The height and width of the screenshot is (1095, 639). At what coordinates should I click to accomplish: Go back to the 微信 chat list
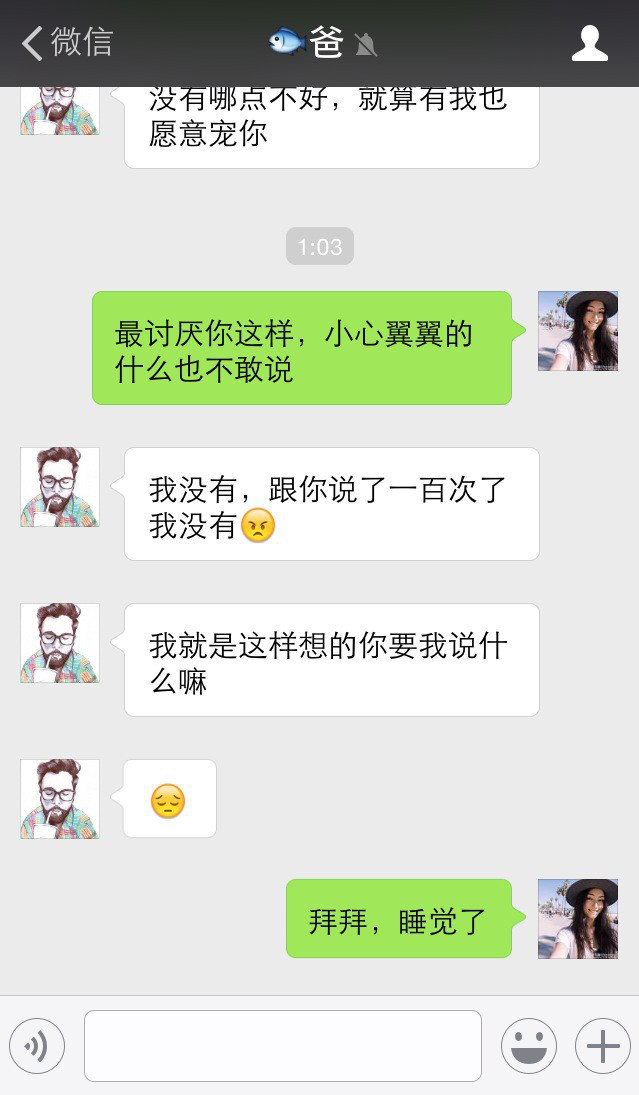point(67,43)
